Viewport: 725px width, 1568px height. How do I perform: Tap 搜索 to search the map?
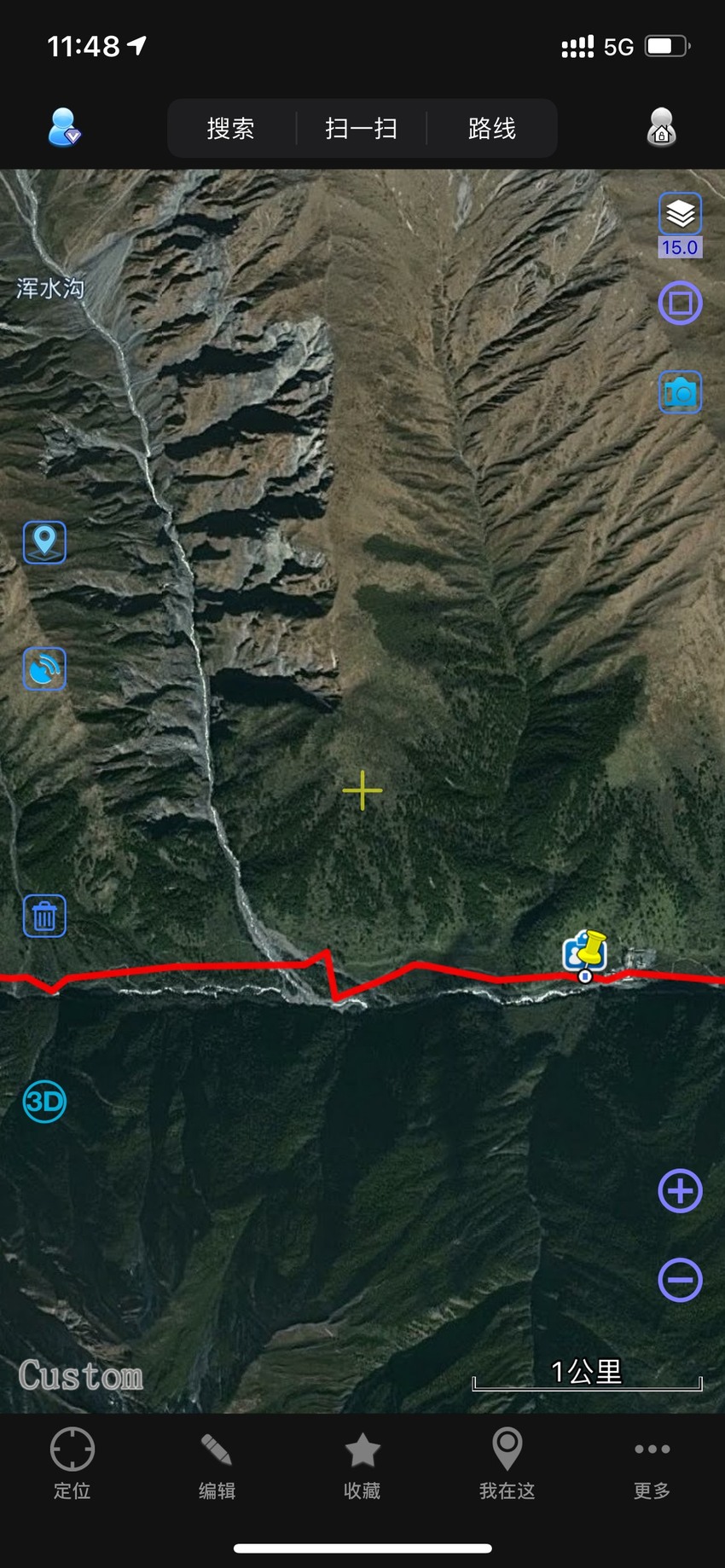click(231, 129)
